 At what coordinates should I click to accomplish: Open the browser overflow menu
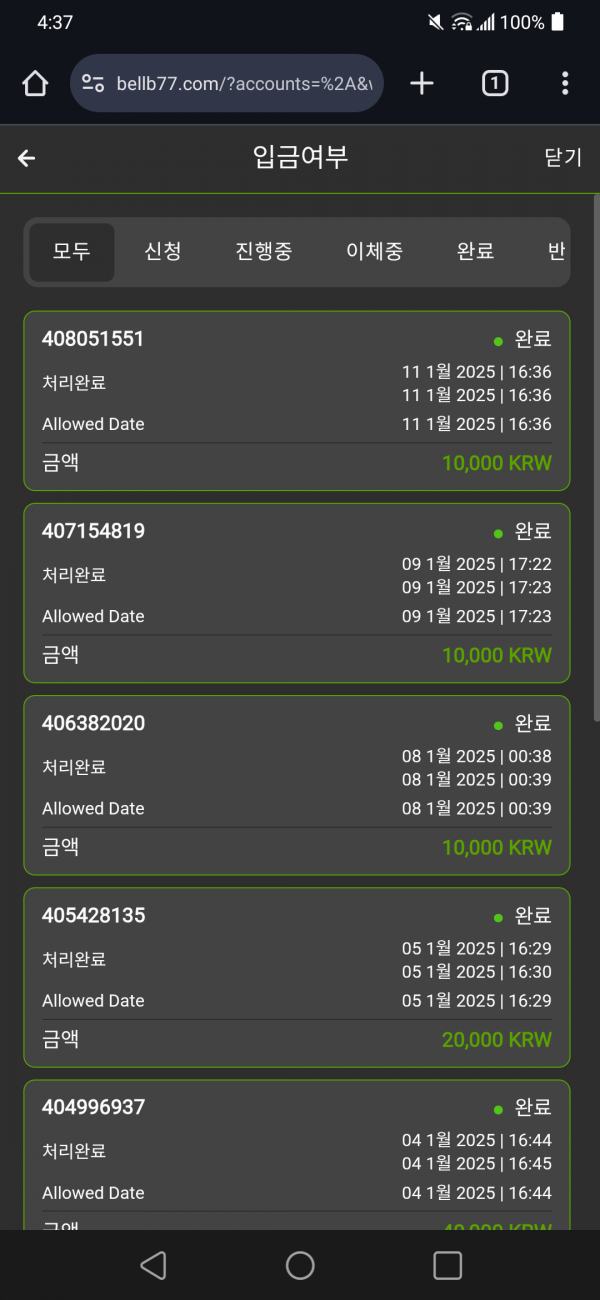tap(565, 83)
